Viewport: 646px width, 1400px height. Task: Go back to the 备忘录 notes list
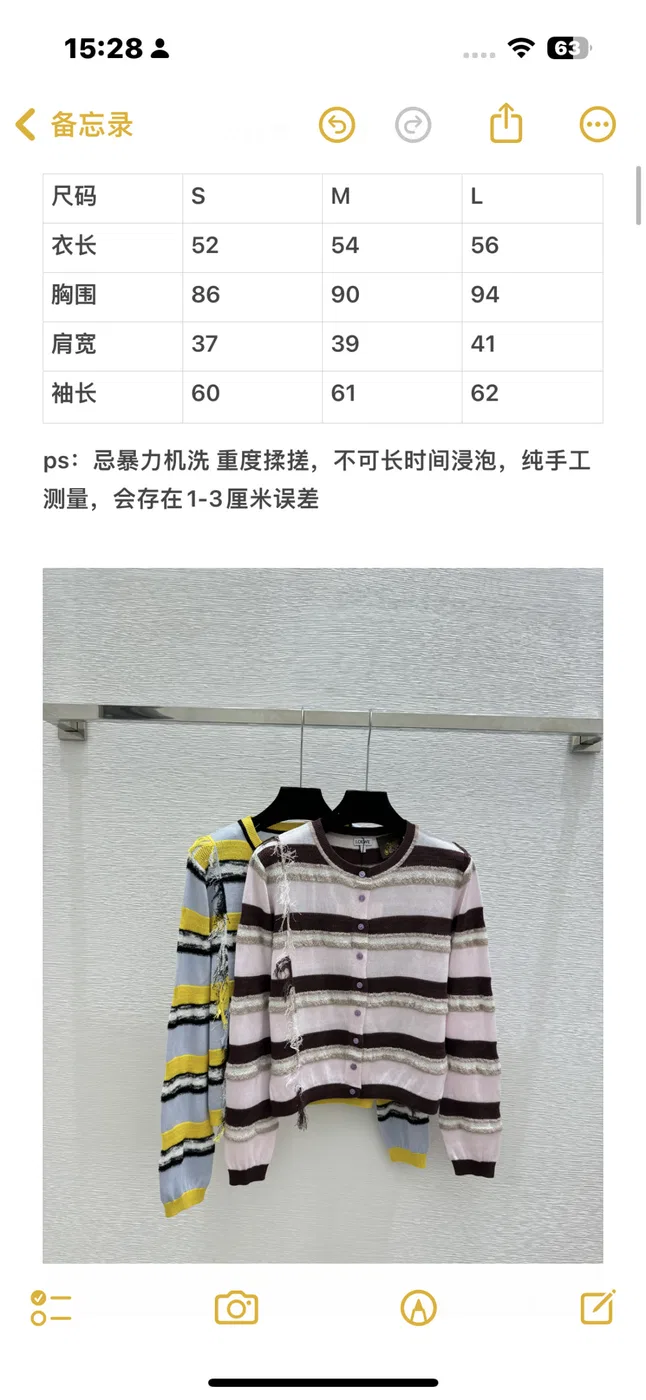click(x=74, y=125)
